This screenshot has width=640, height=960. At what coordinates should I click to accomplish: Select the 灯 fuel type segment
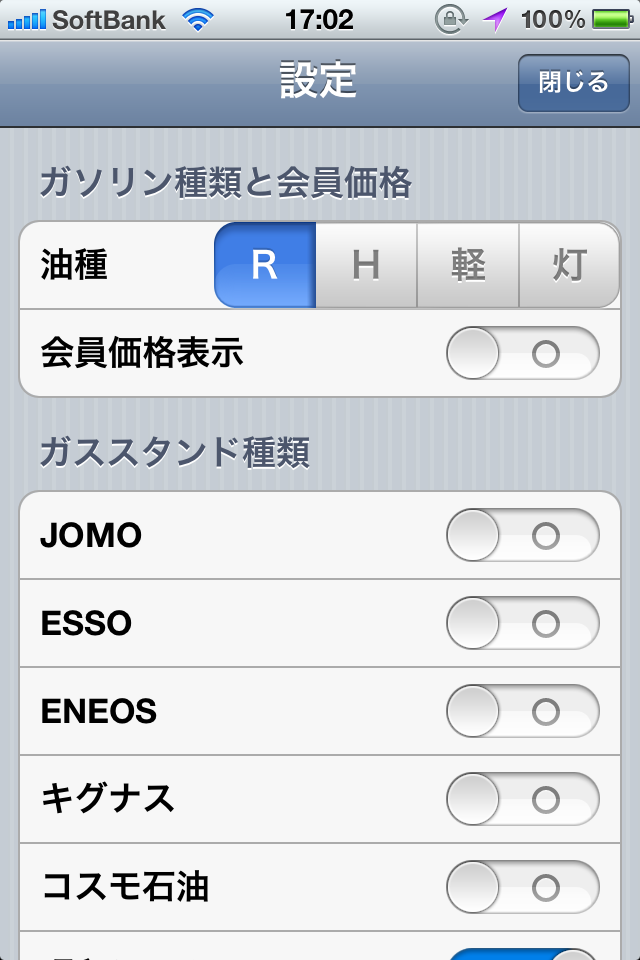point(569,265)
